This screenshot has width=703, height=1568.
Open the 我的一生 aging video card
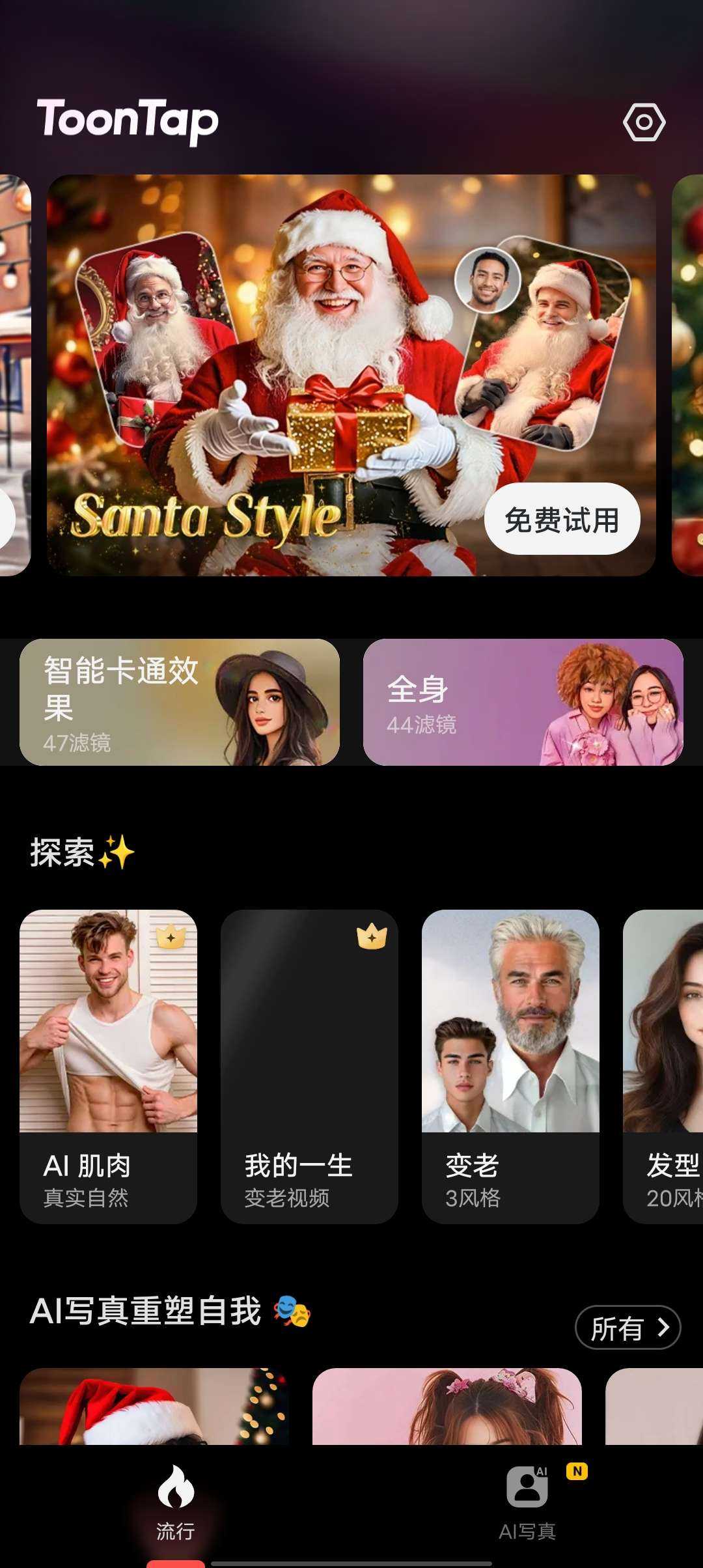click(309, 1066)
